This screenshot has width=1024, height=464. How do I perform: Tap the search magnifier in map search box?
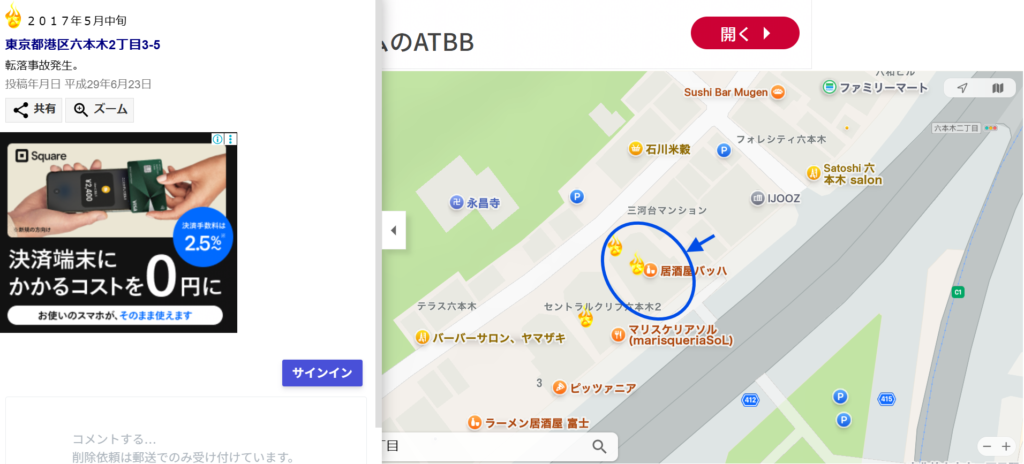[599, 446]
